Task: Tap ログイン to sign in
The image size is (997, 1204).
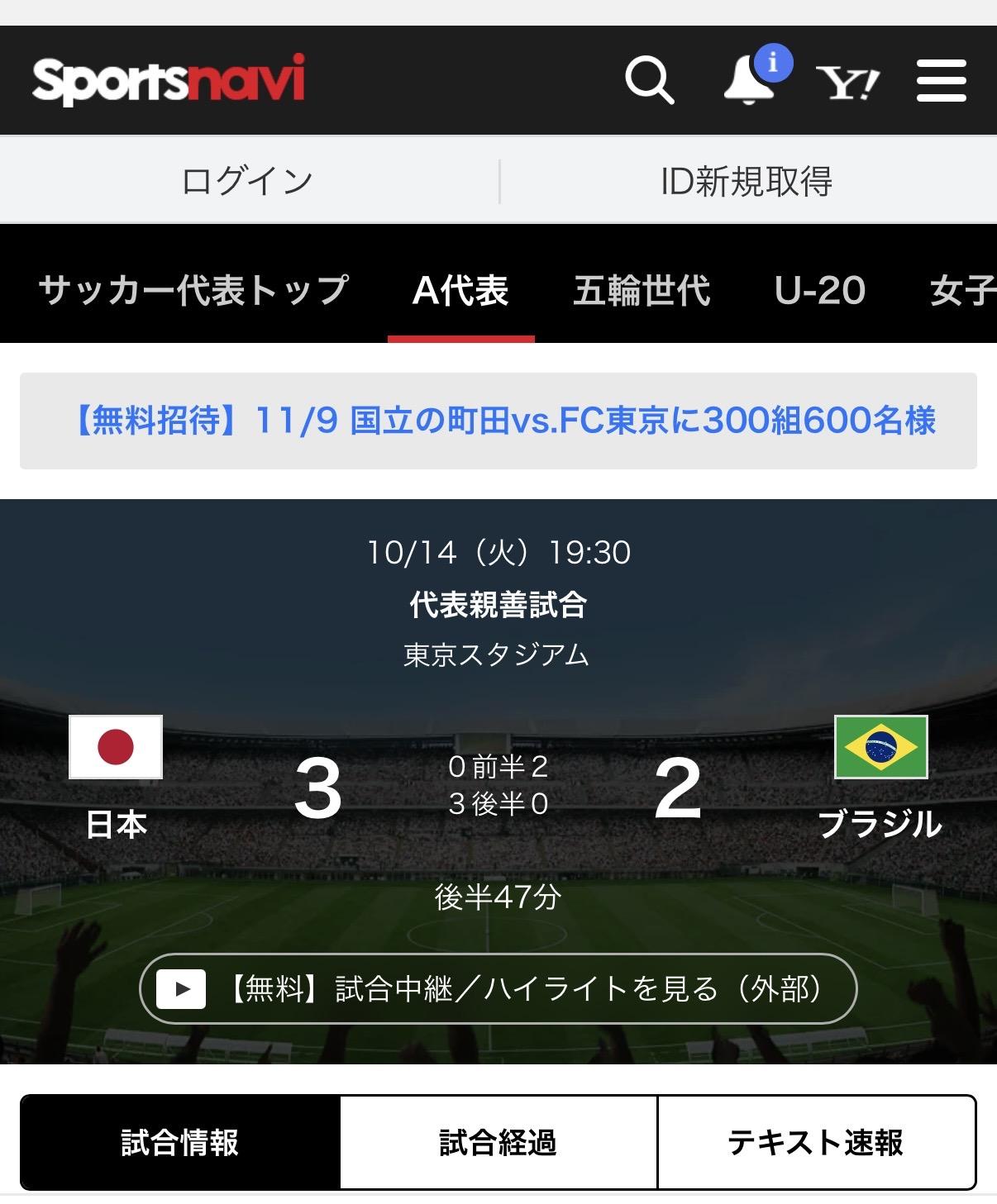Action: pos(248,181)
